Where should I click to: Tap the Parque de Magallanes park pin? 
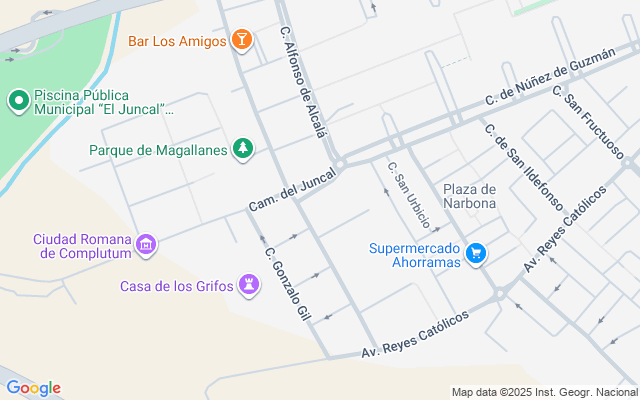click(243, 149)
